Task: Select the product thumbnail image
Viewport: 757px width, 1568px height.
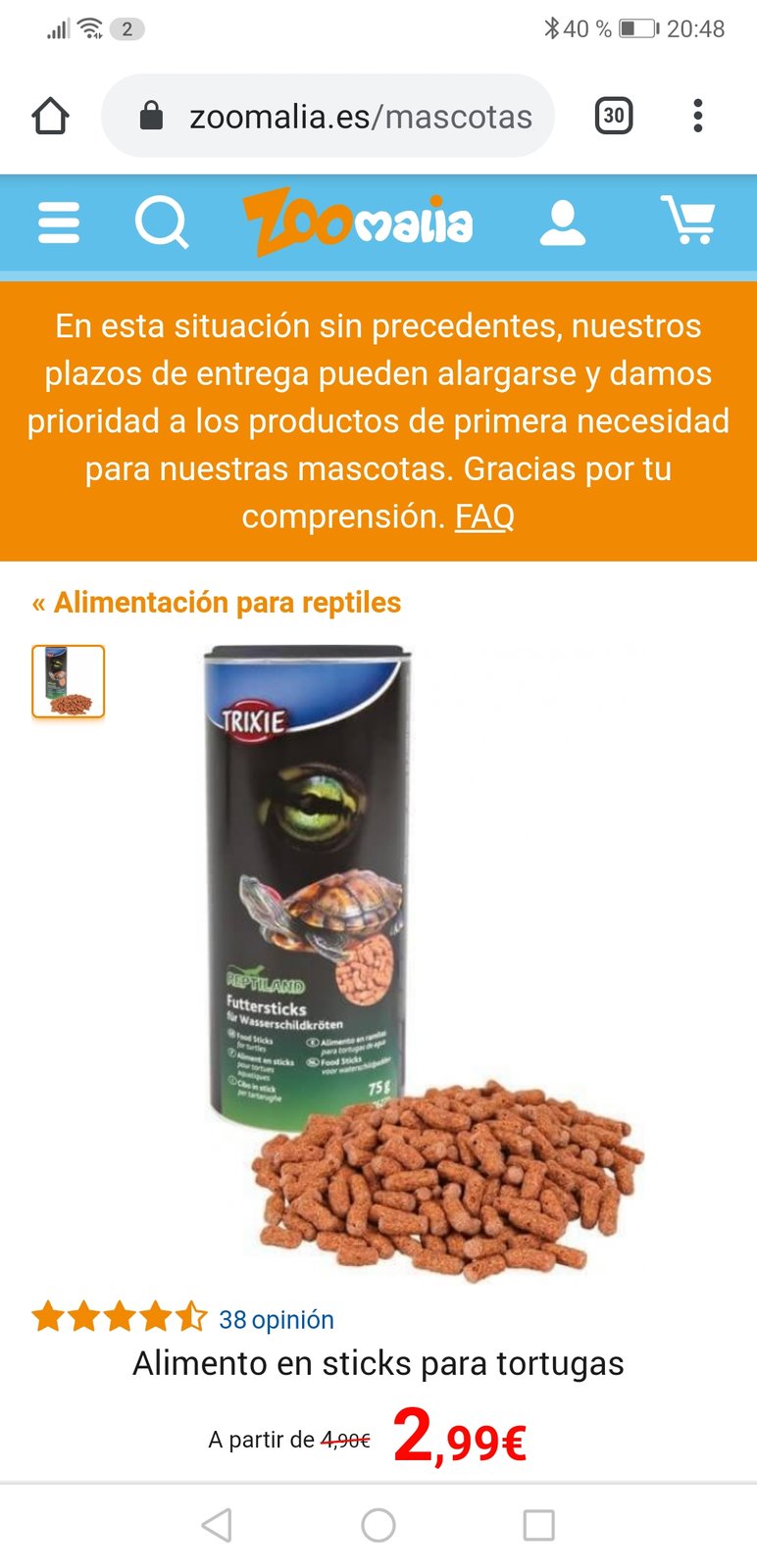Action: pos(68,681)
